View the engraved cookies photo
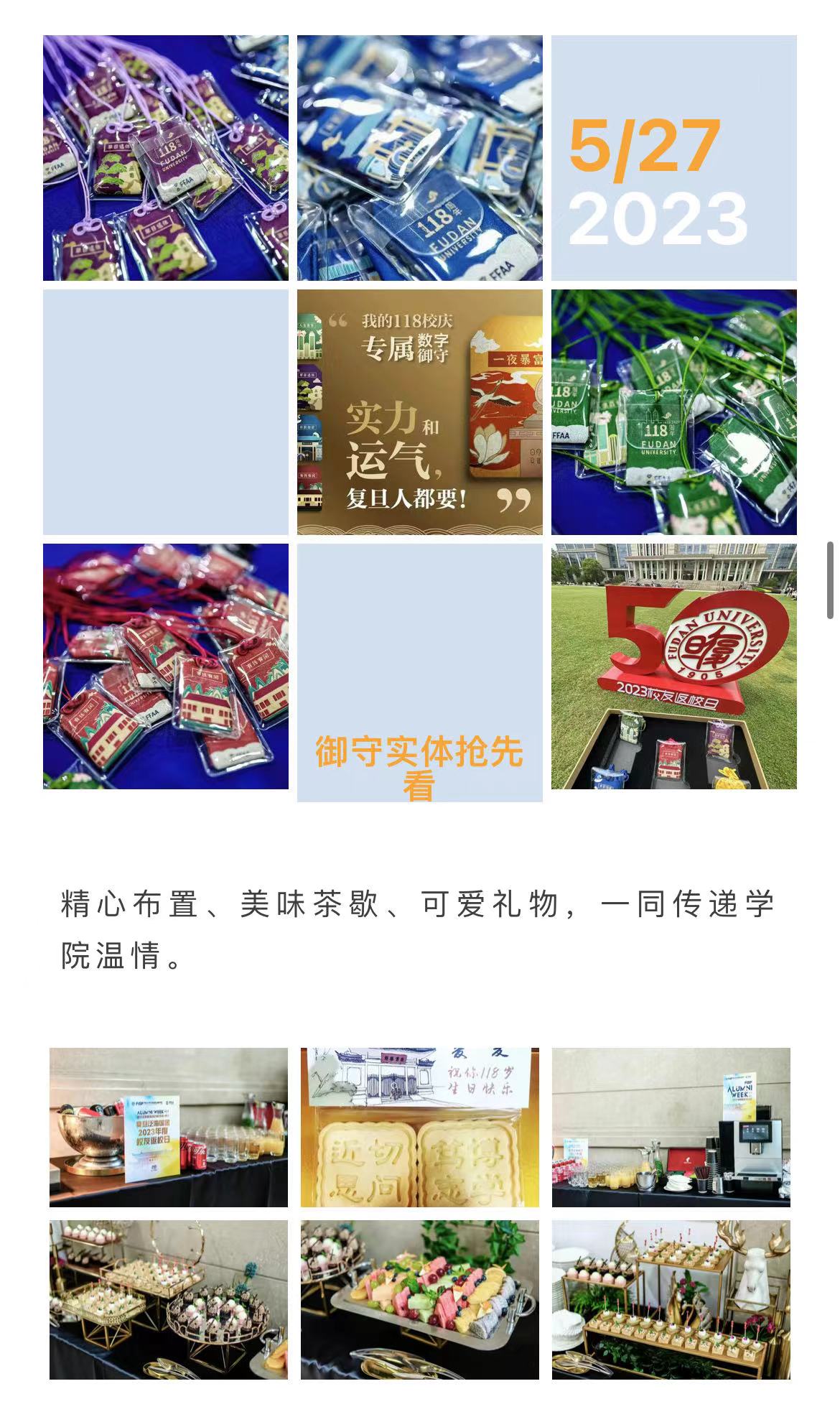Image resolution: width=840 pixels, height=1422 pixels. 419,1127
